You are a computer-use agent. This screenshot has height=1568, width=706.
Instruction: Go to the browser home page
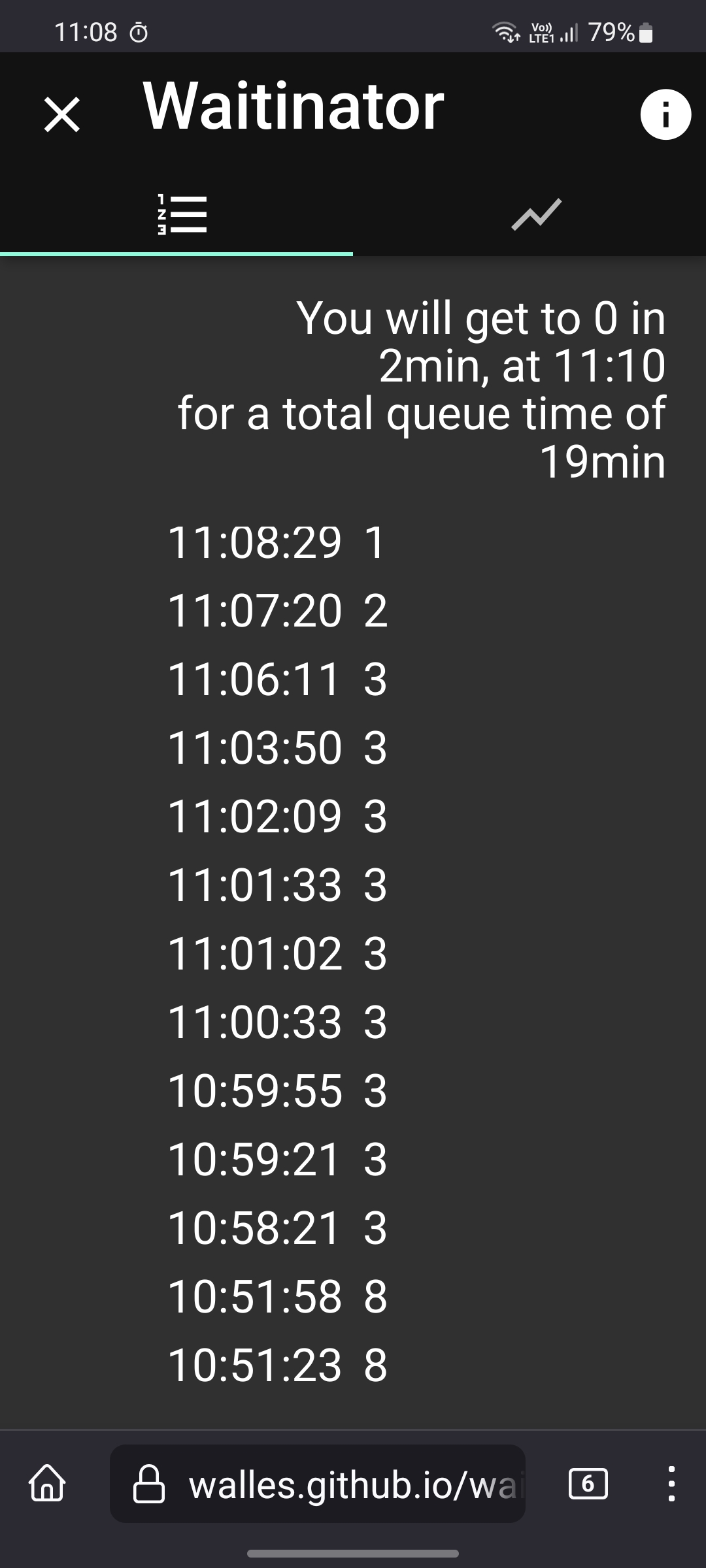pos(47,1484)
